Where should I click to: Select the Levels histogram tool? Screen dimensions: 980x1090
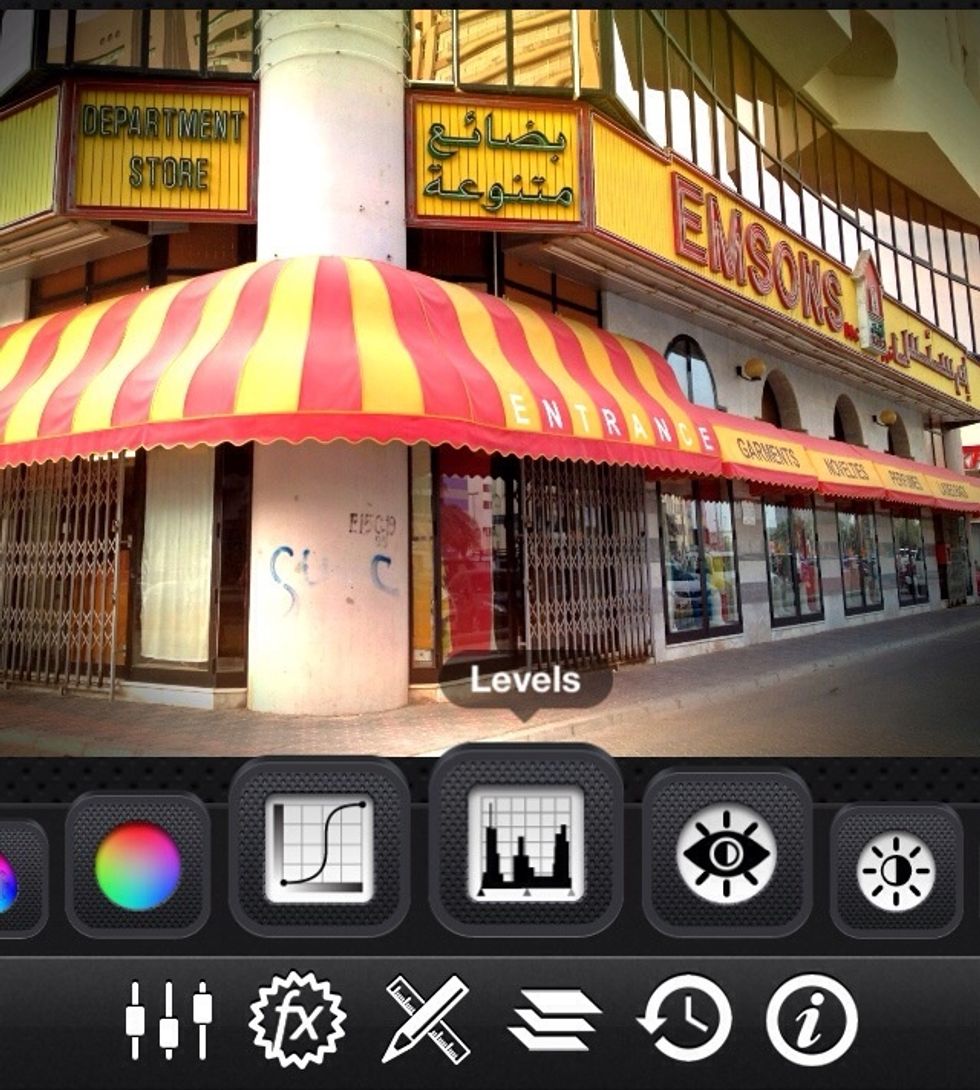coord(526,842)
